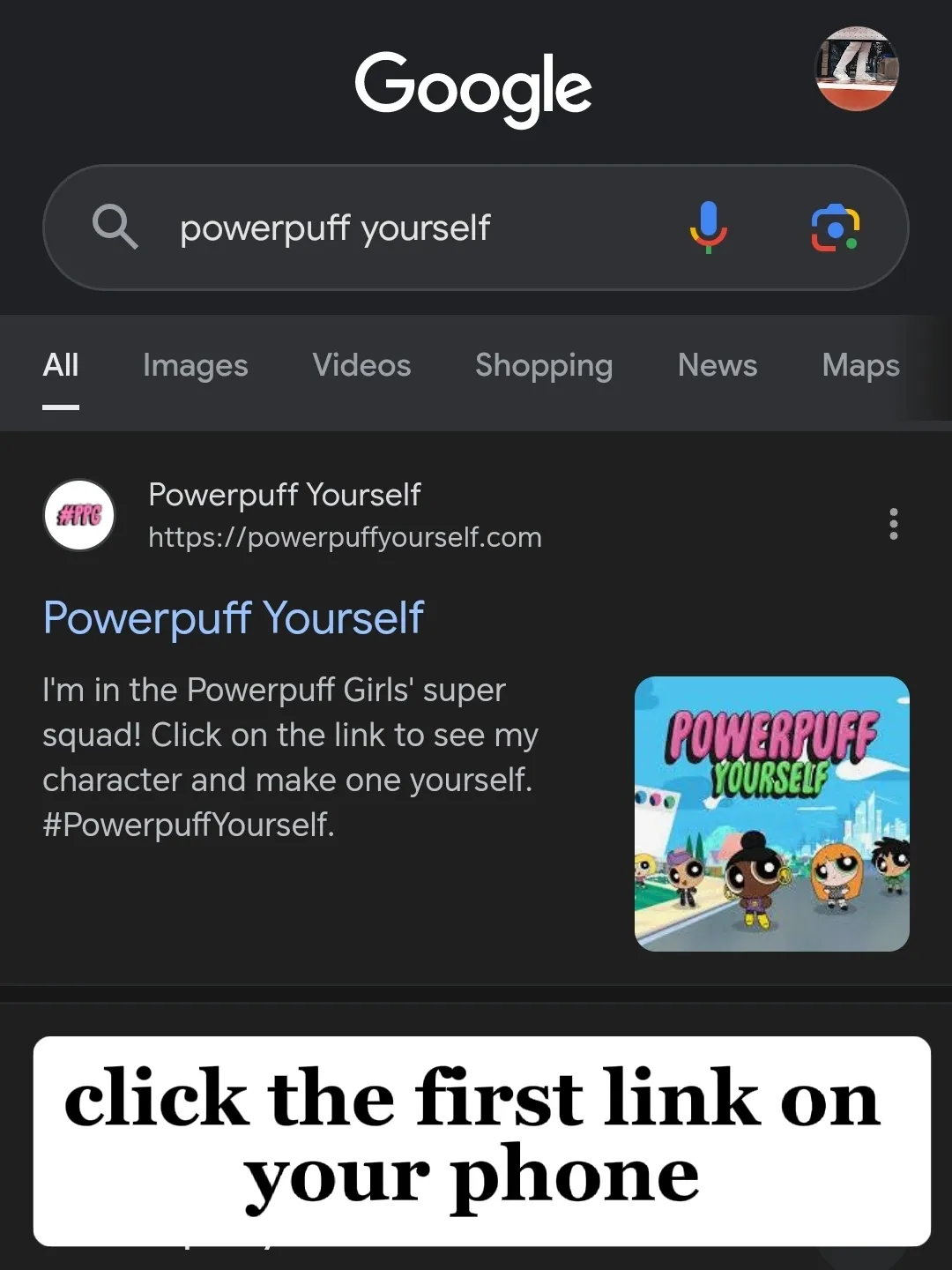
Task: Open the account profile picture
Action: point(856,69)
